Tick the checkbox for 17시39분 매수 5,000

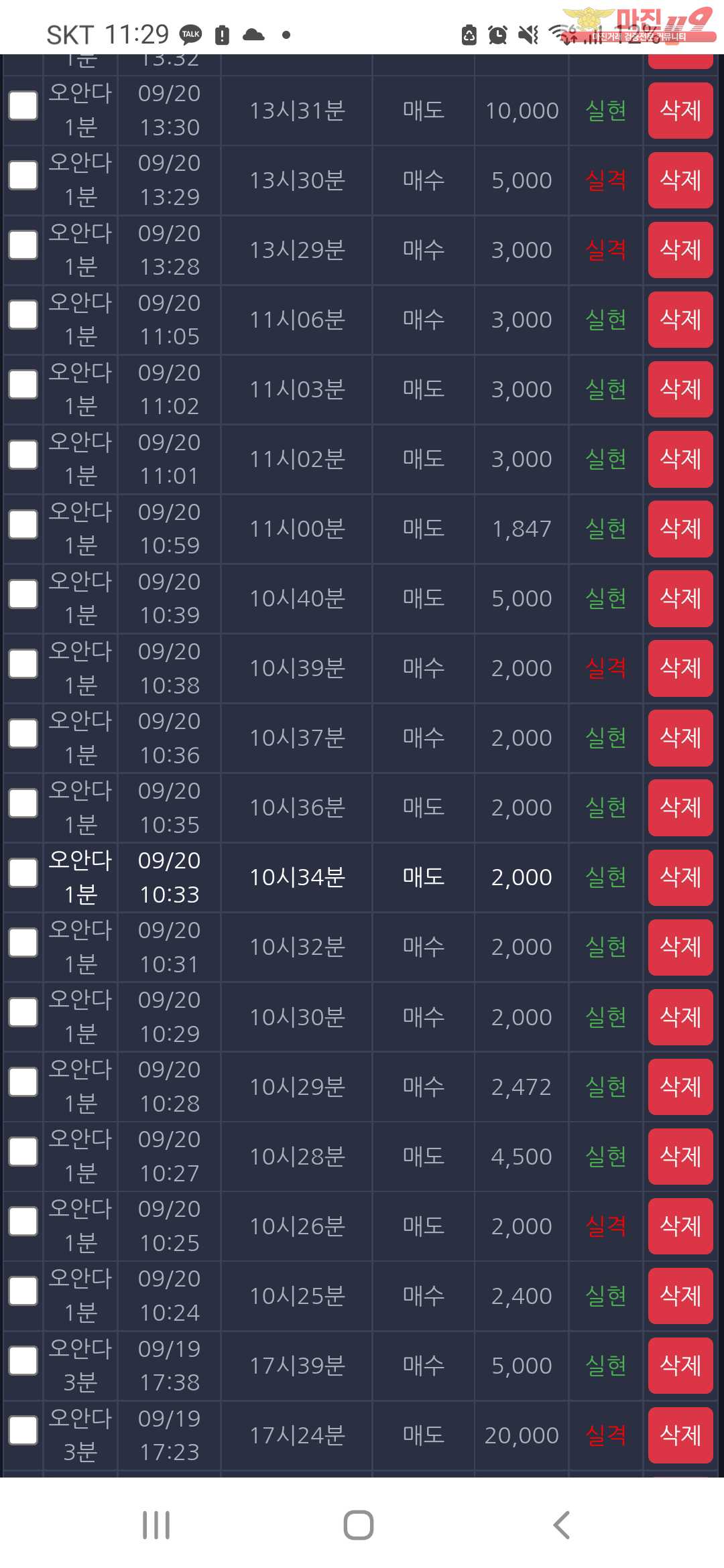click(x=23, y=1360)
